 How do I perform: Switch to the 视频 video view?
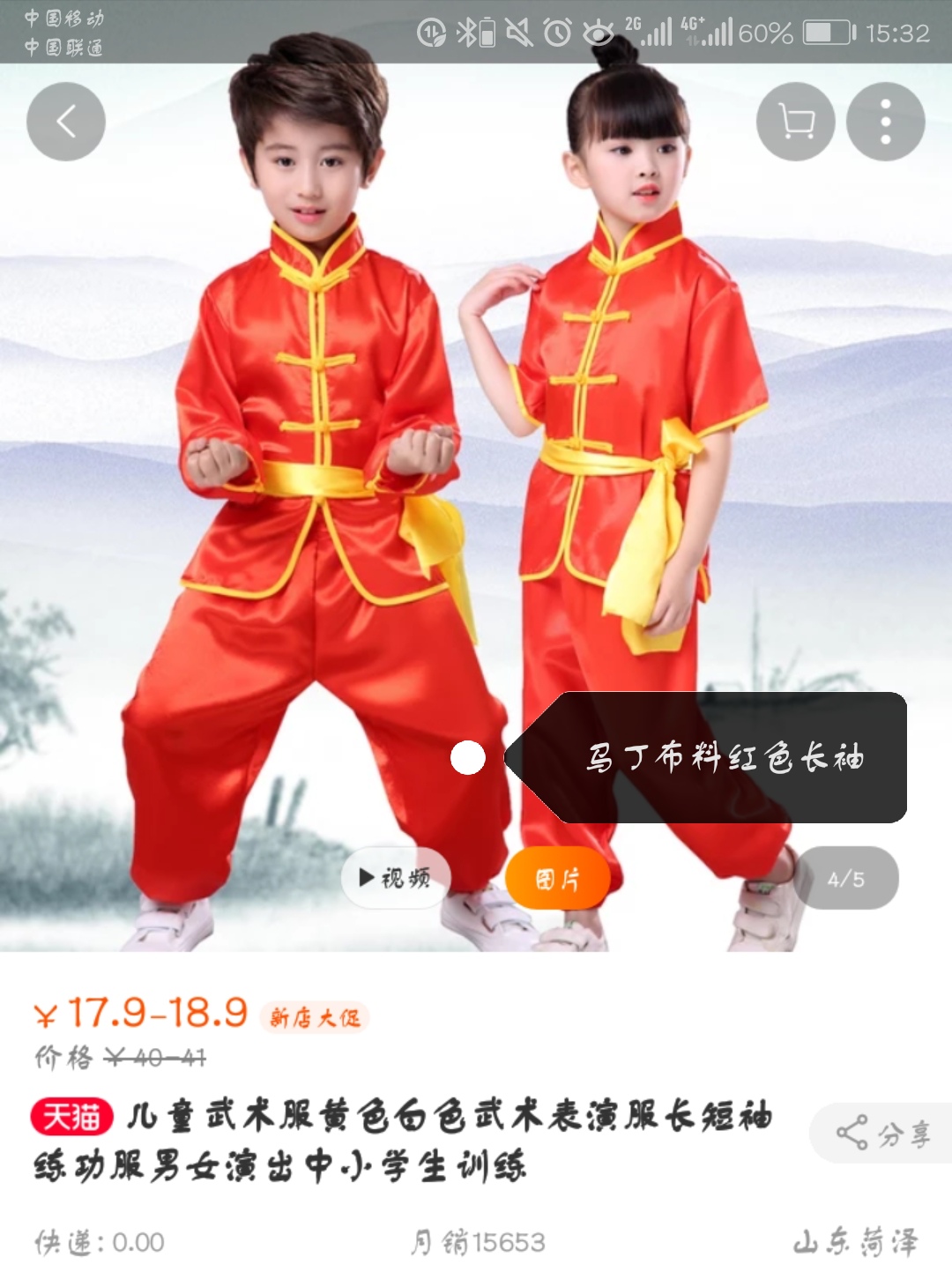pos(396,878)
